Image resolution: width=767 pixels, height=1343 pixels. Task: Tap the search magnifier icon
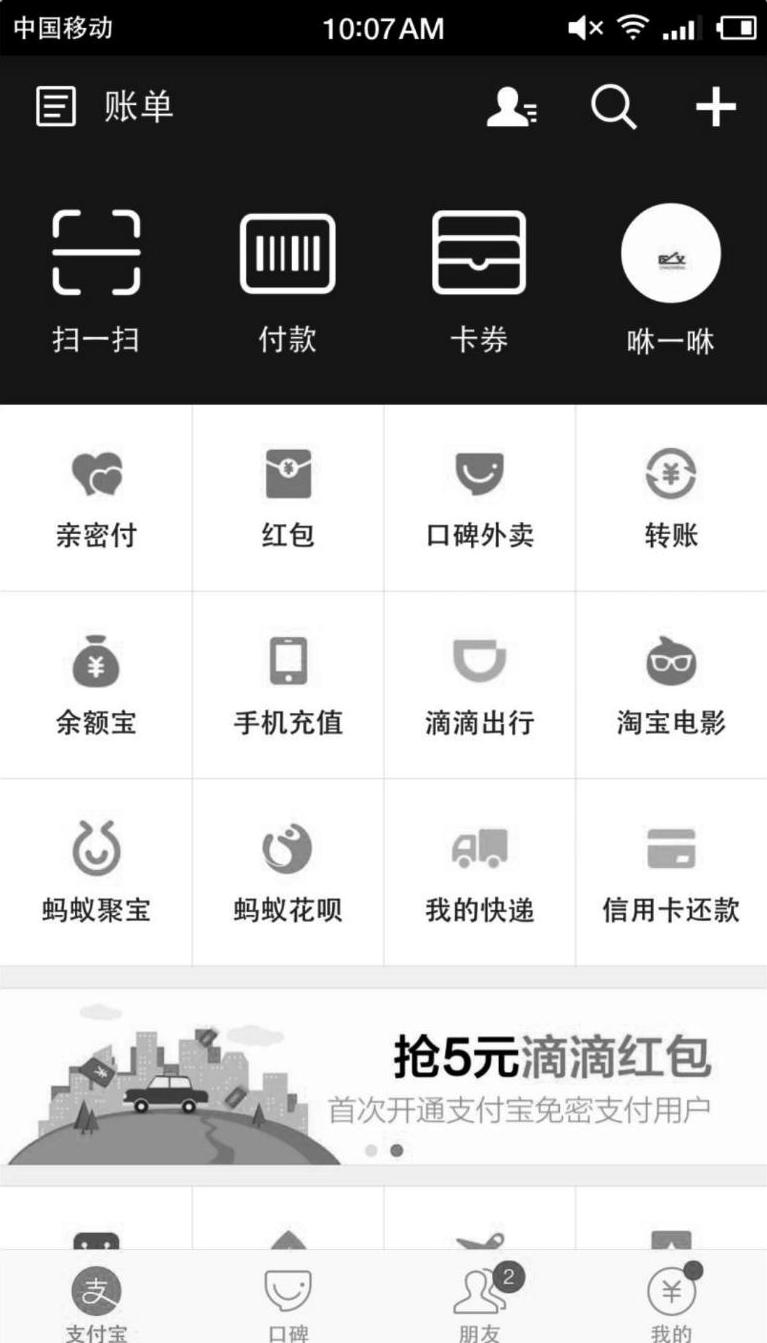click(613, 106)
